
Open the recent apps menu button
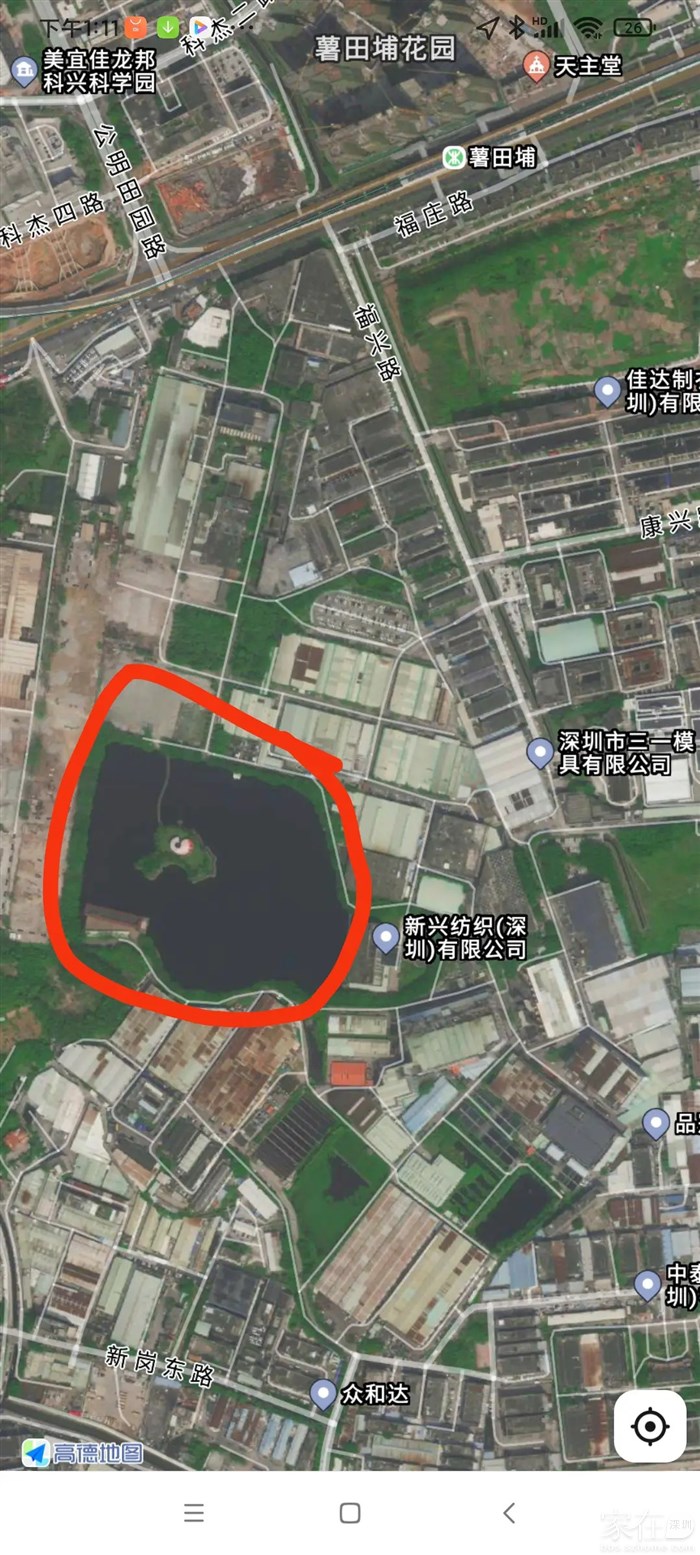[x=194, y=1512]
